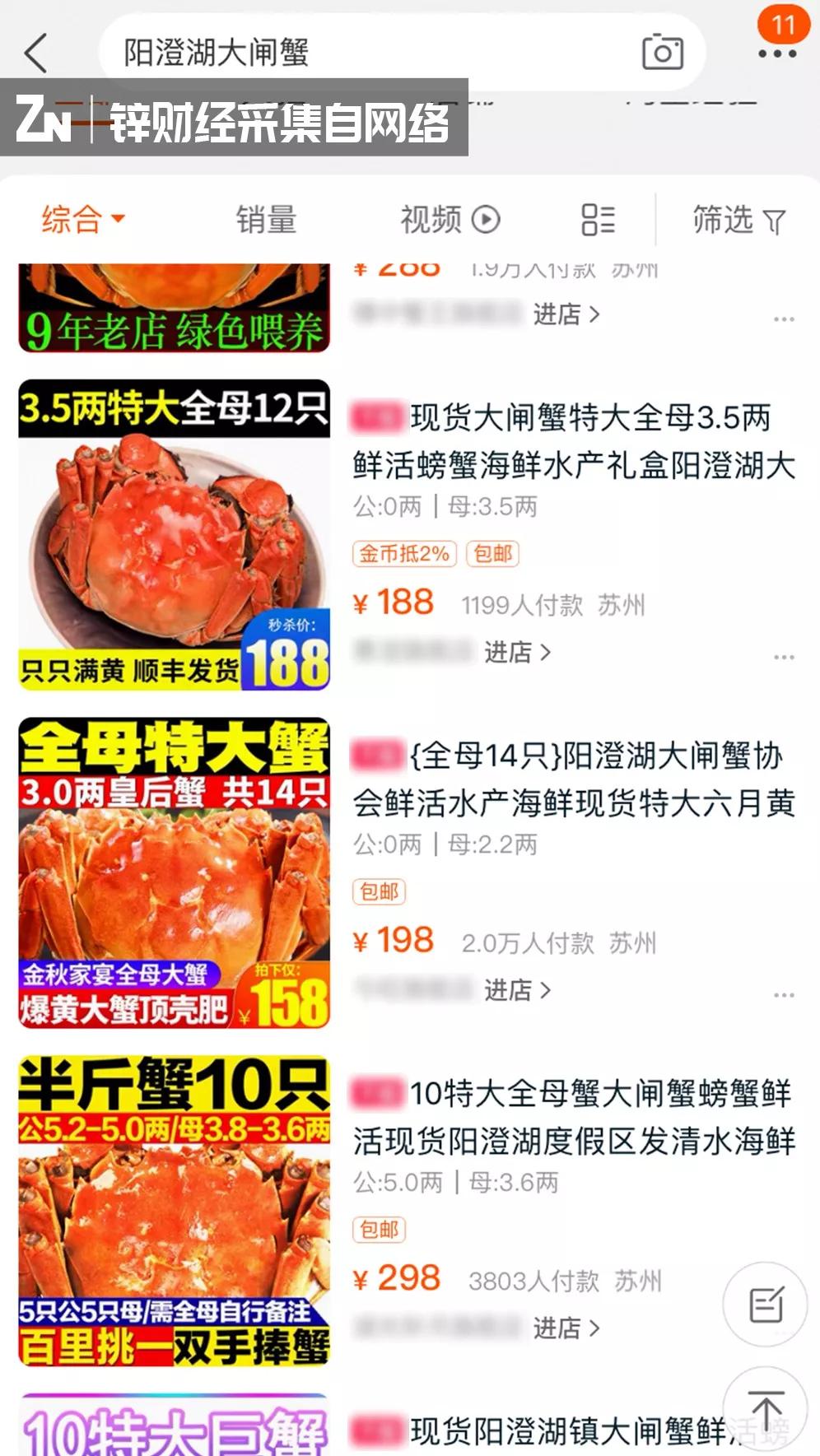Viewport: 820px width, 1456px height.
Task: Jump back to top with arrow button
Action: point(765,1409)
